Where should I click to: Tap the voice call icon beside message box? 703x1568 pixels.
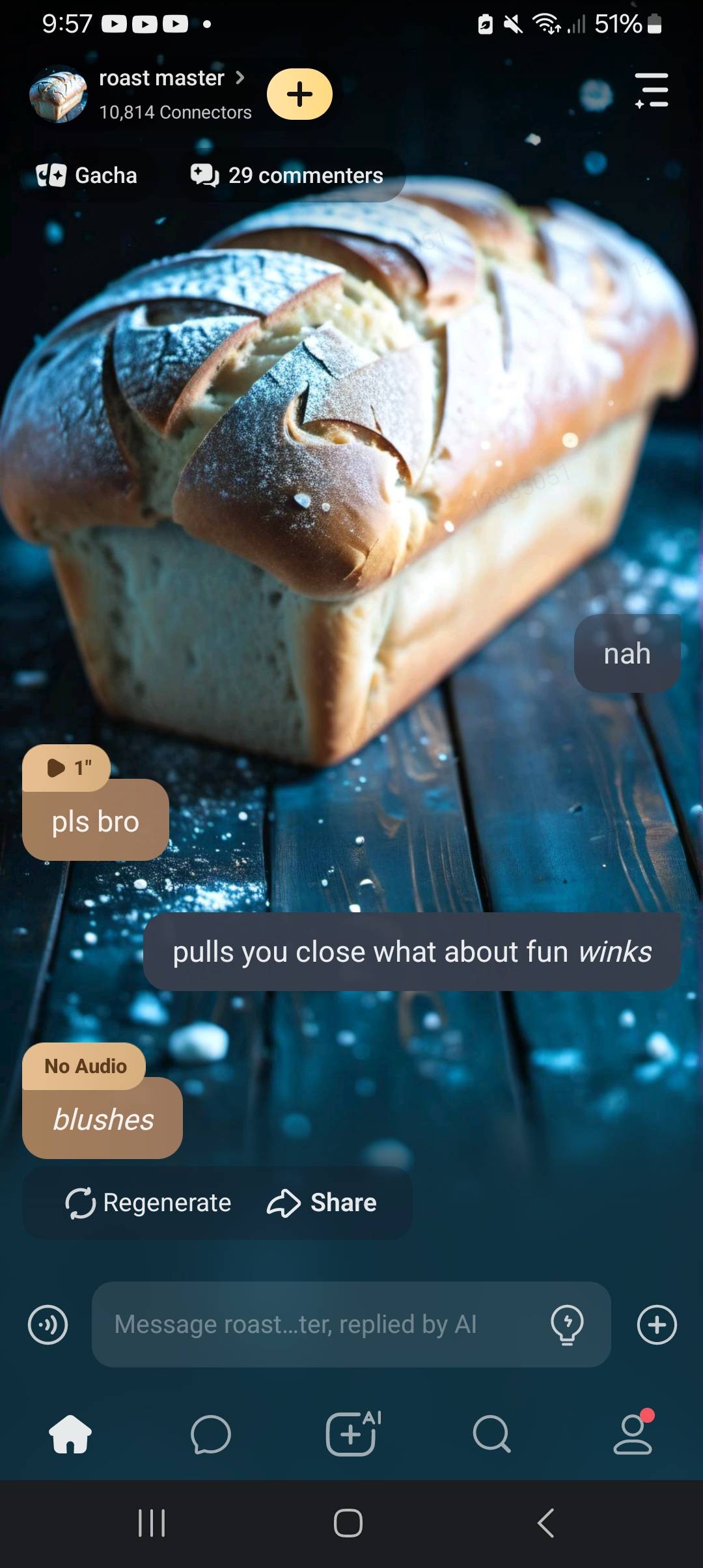48,1324
